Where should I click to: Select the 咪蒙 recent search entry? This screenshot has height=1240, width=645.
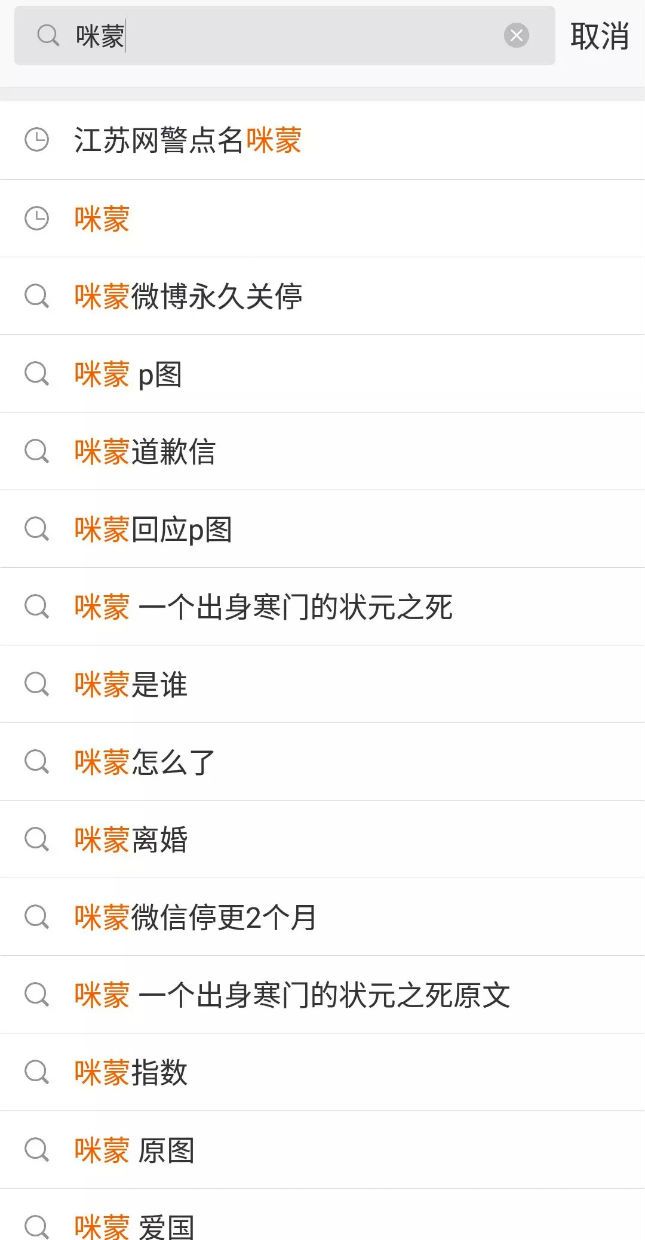pyautogui.click(x=322, y=219)
